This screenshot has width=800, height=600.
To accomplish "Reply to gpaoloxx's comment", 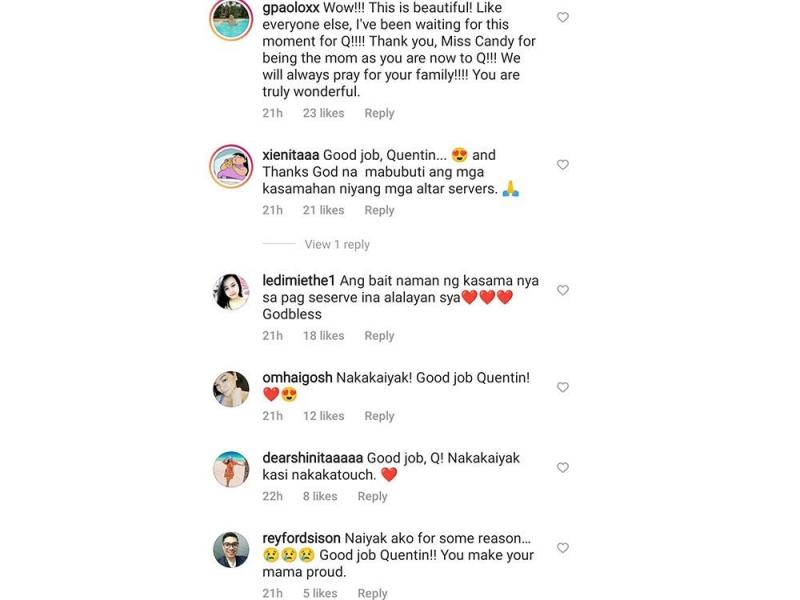I will pos(379,114).
